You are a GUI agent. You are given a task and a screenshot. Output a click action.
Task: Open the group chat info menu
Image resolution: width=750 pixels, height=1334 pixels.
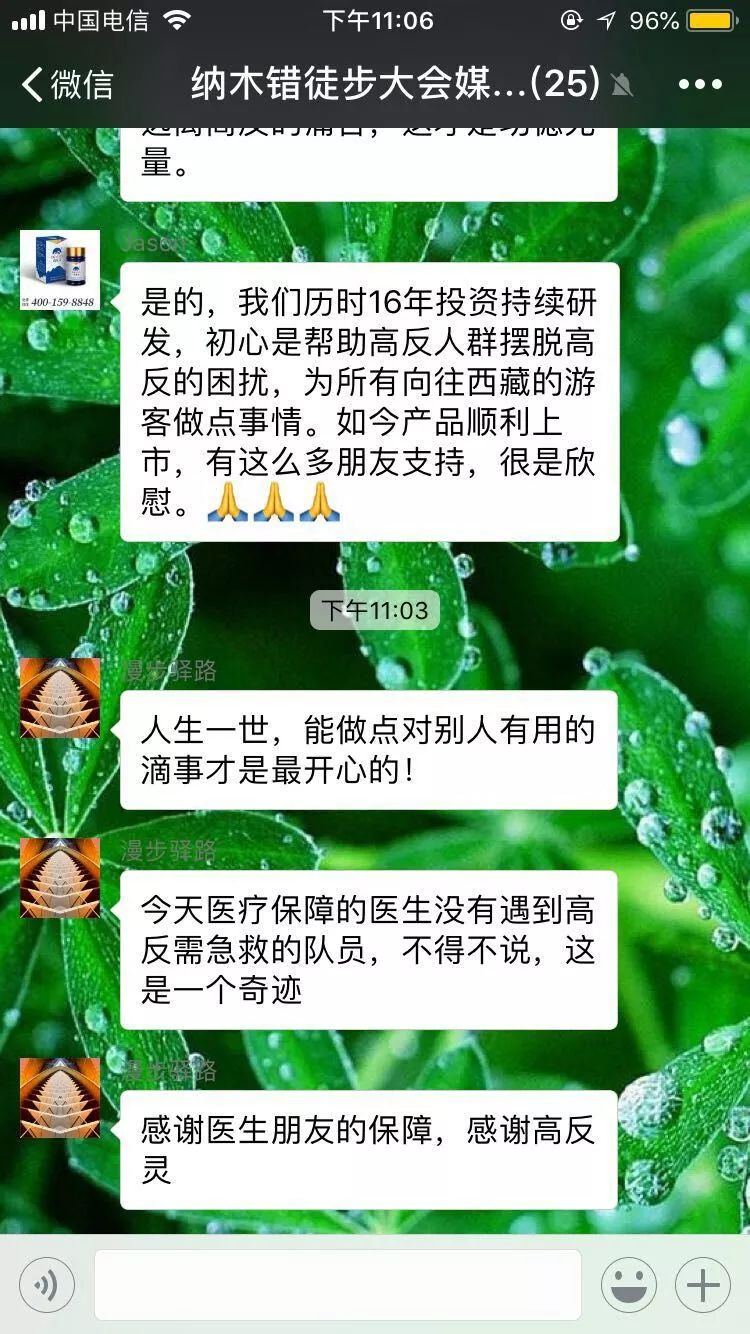699,84
